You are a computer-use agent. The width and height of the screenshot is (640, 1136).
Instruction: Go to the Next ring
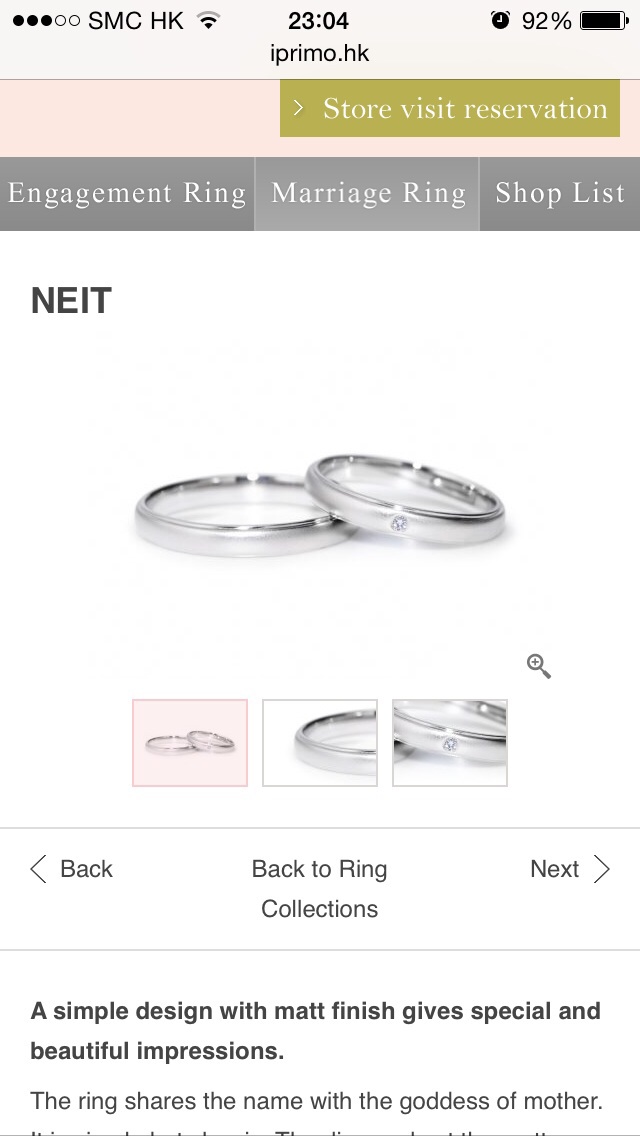569,869
